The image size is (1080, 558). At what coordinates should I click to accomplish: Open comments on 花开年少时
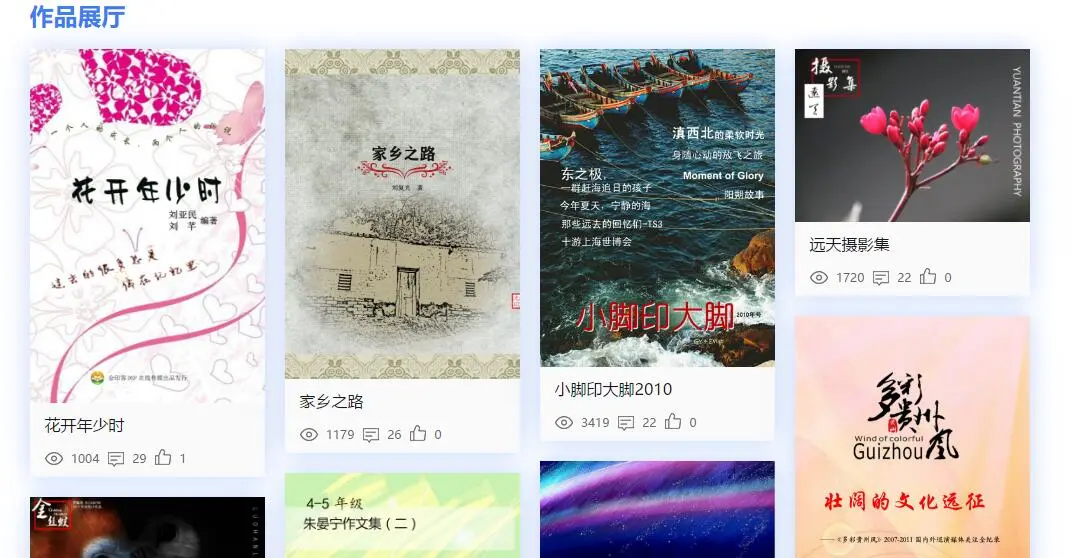click(x=116, y=459)
